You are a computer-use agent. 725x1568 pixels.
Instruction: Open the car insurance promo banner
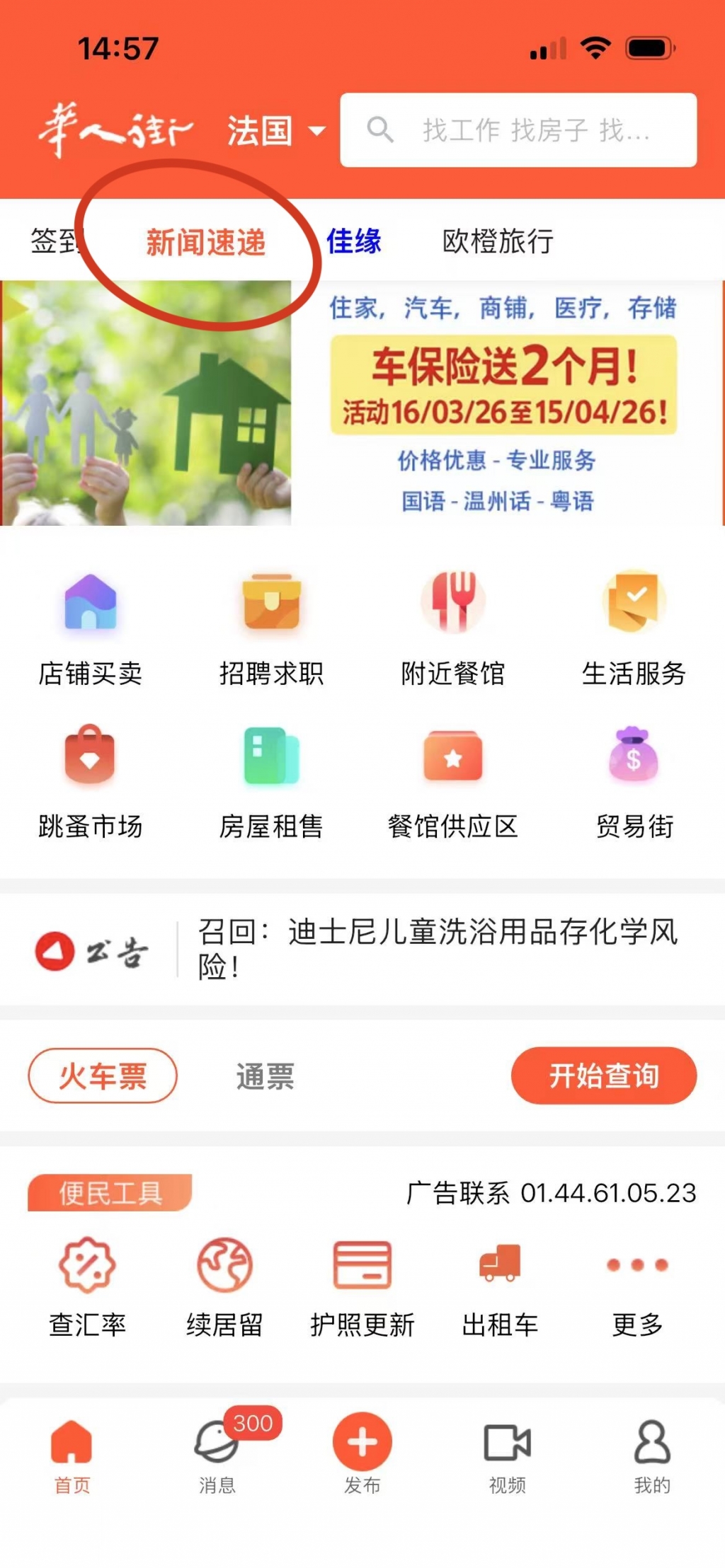[x=503, y=402]
